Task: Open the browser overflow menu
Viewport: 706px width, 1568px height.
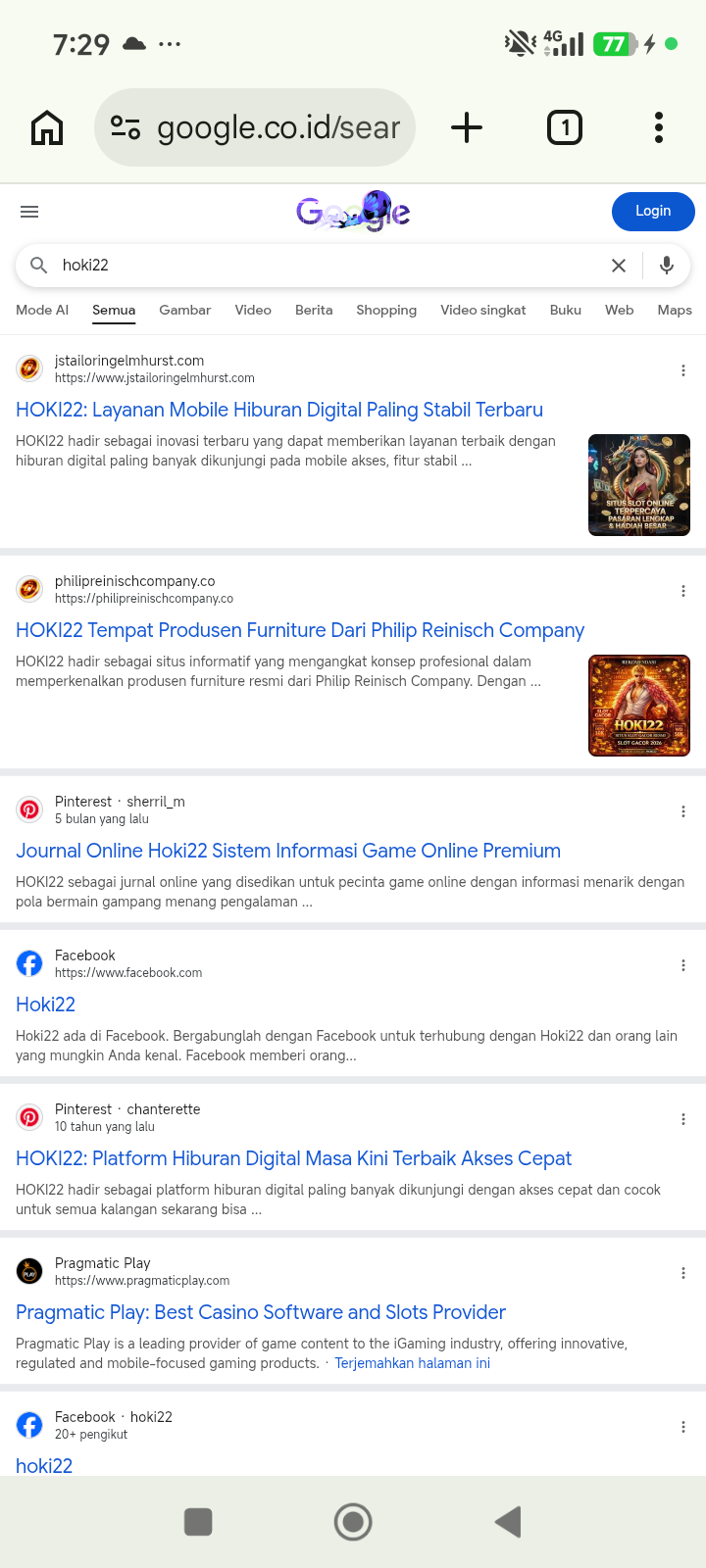Action: coord(659,127)
